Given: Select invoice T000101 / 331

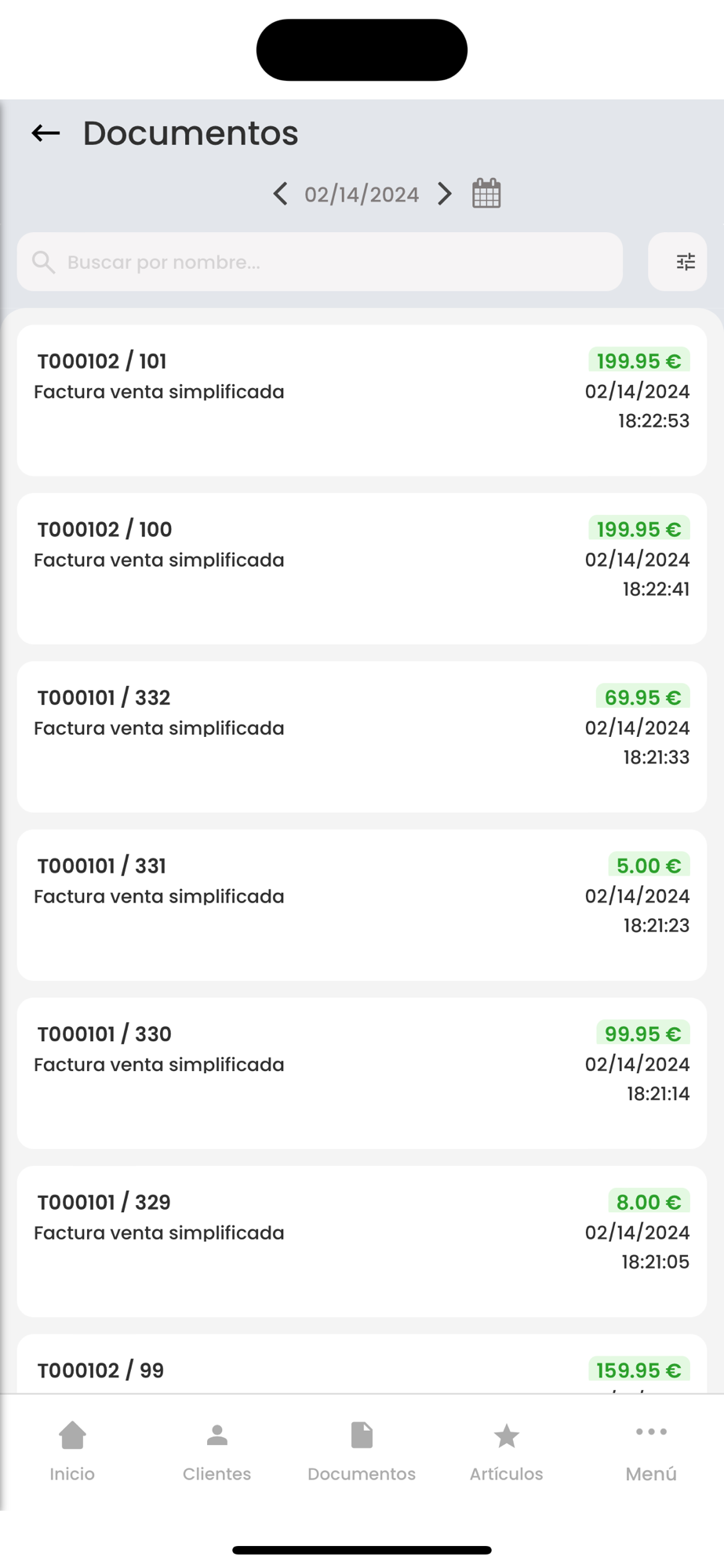Looking at the screenshot, I should tap(362, 905).
